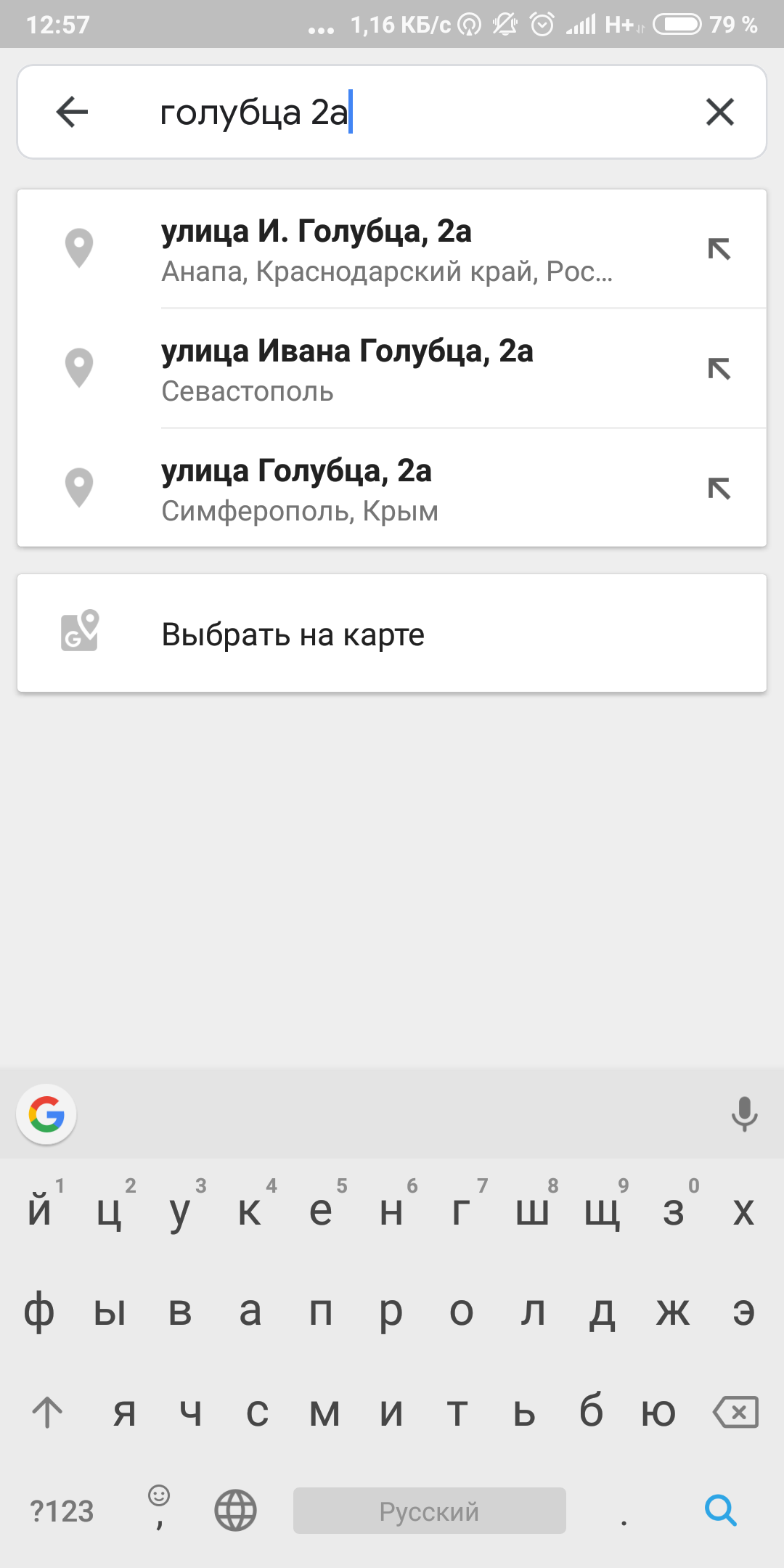The width and height of the screenshot is (784, 1568).
Task: Tap the keyboard backspace key
Action: (736, 1413)
